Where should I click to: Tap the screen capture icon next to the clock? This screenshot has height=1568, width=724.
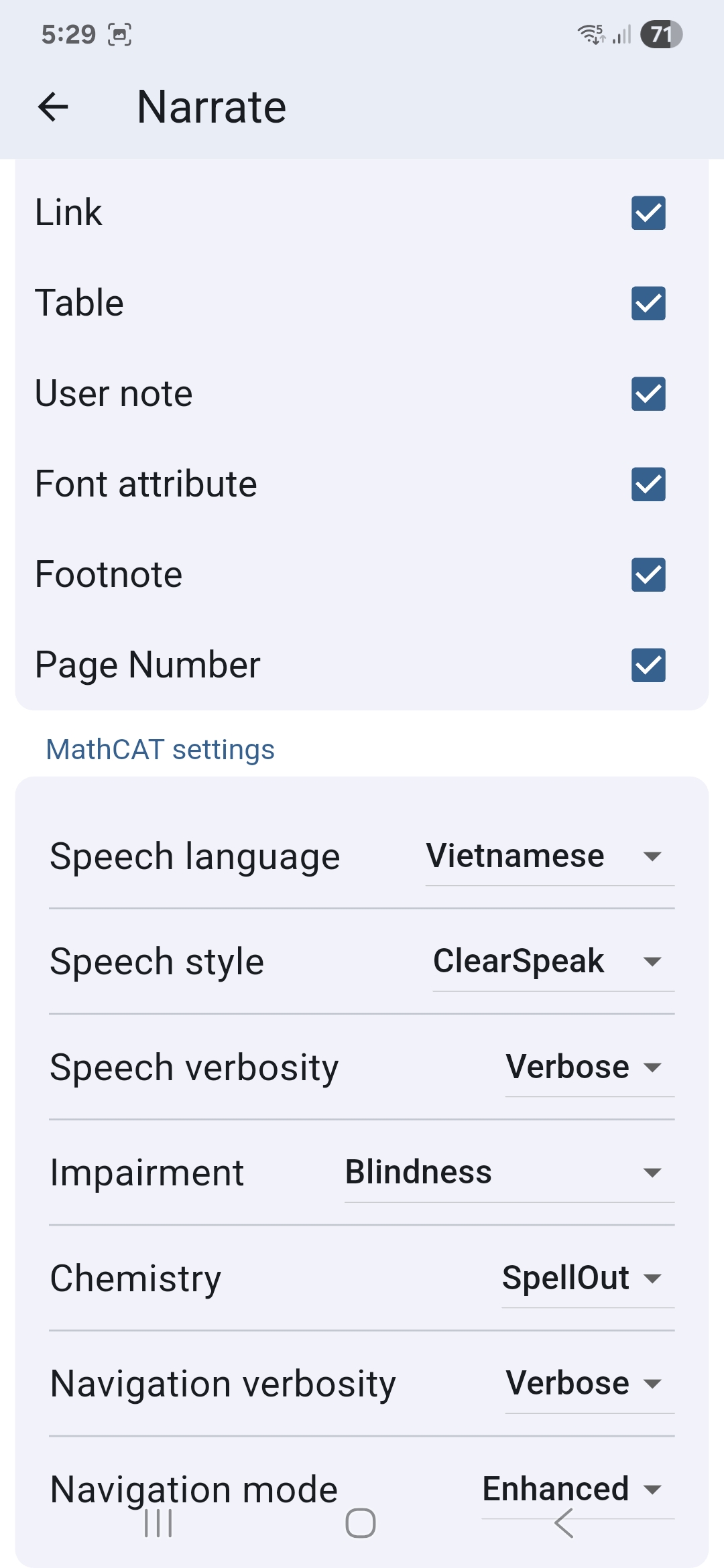point(119,34)
